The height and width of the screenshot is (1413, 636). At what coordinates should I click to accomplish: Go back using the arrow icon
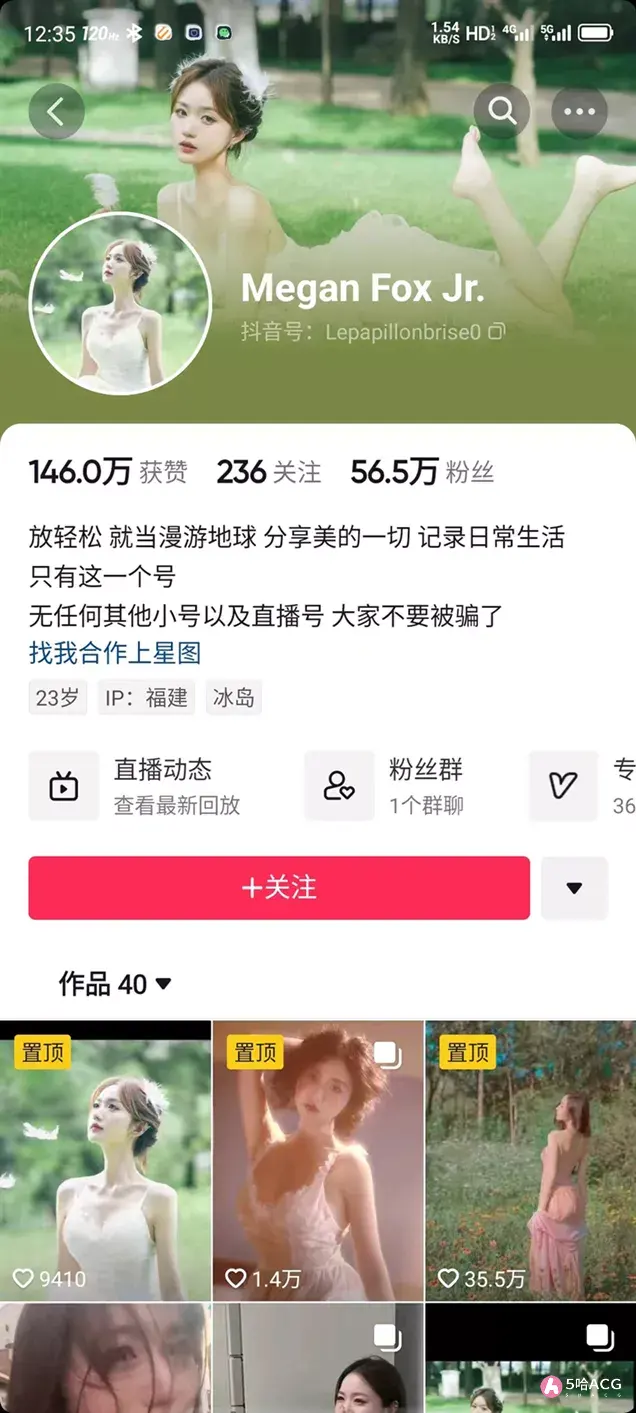(x=56, y=111)
